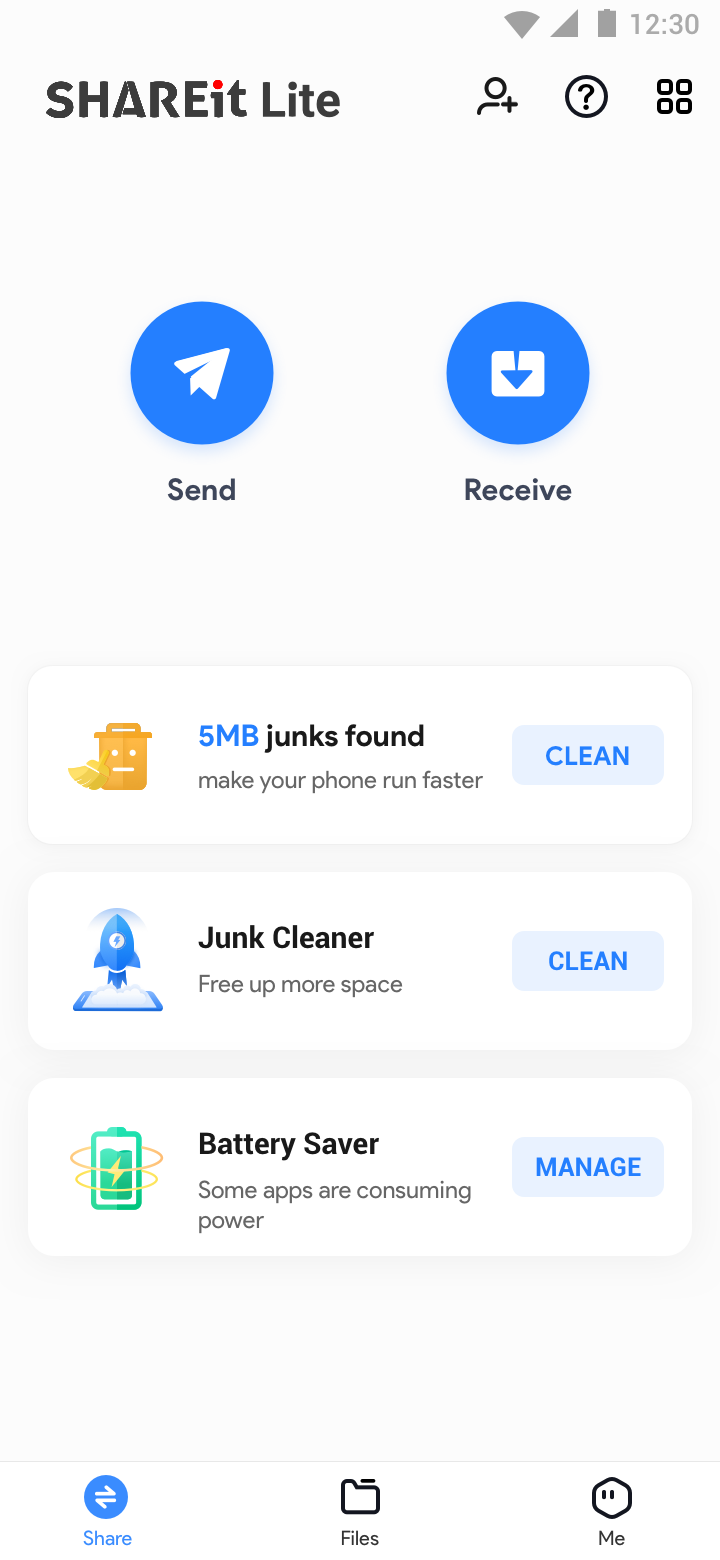This screenshot has width=720, height=1560.
Task: Select the Share tab
Action: click(106, 1510)
